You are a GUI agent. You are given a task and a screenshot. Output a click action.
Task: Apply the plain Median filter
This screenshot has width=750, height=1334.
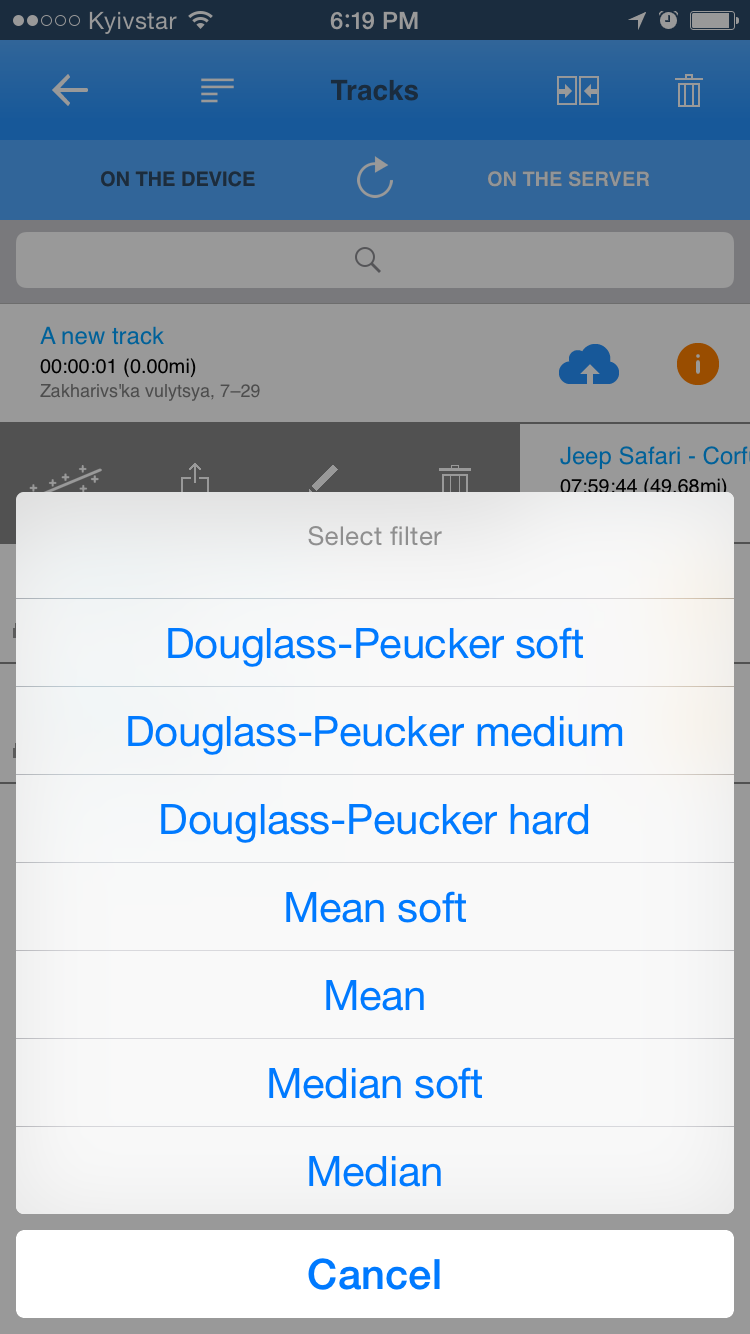pyautogui.click(x=375, y=1171)
